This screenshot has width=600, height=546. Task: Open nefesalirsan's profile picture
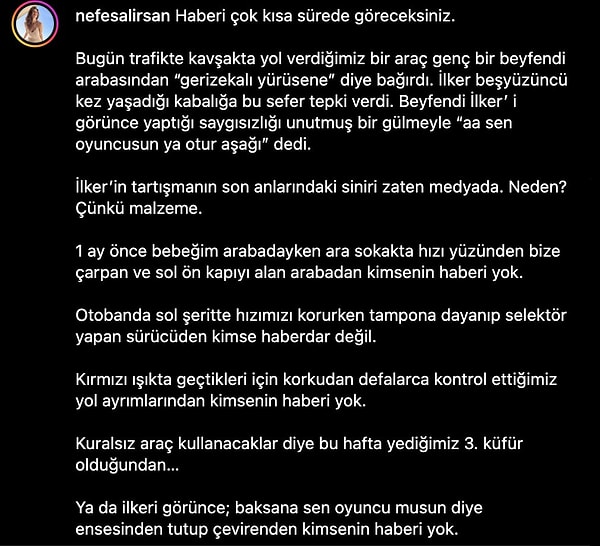pyautogui.click(x=34, y=24)
